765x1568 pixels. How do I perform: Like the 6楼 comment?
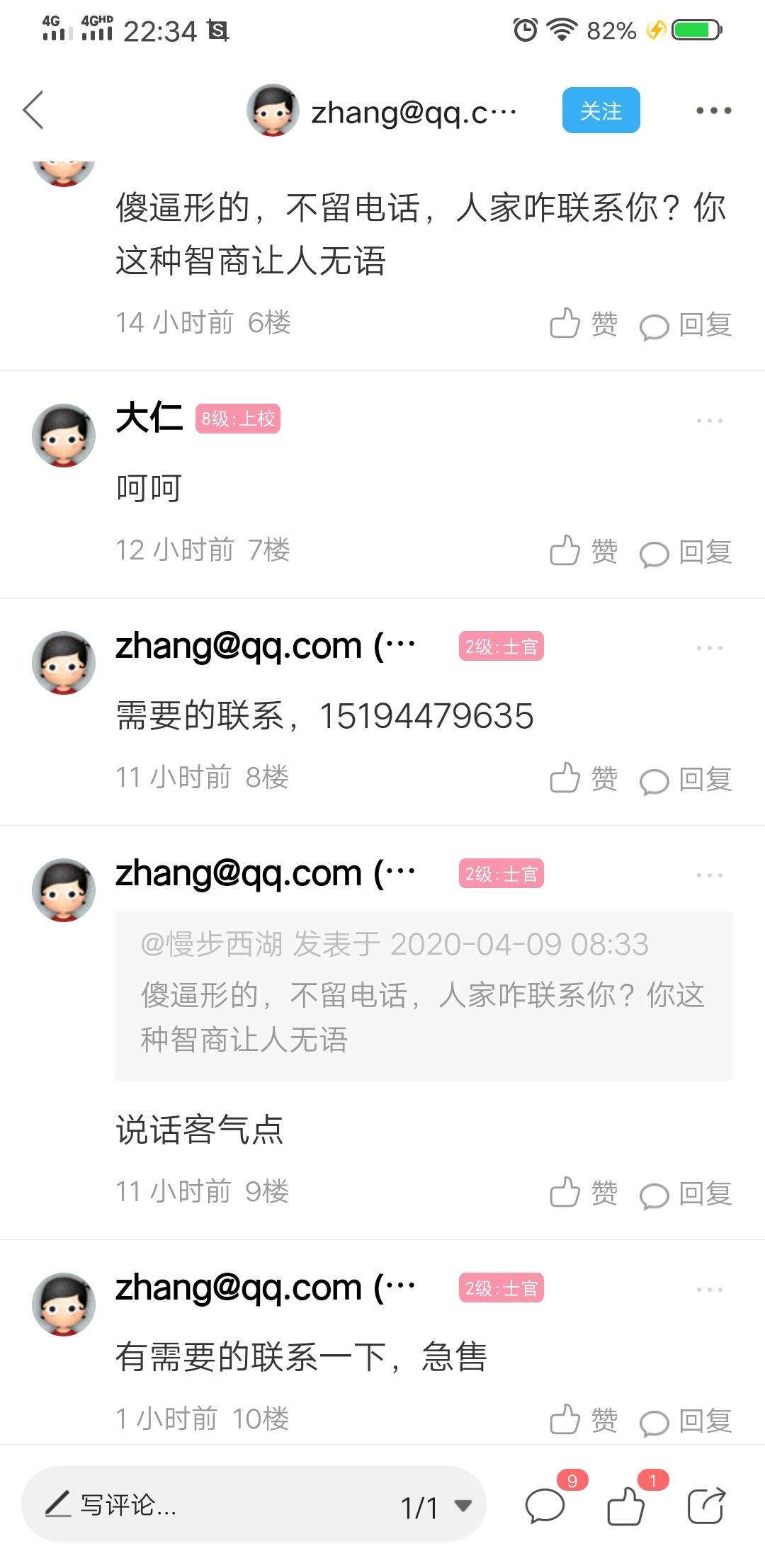pyautogui.click(x=584, y=324)
